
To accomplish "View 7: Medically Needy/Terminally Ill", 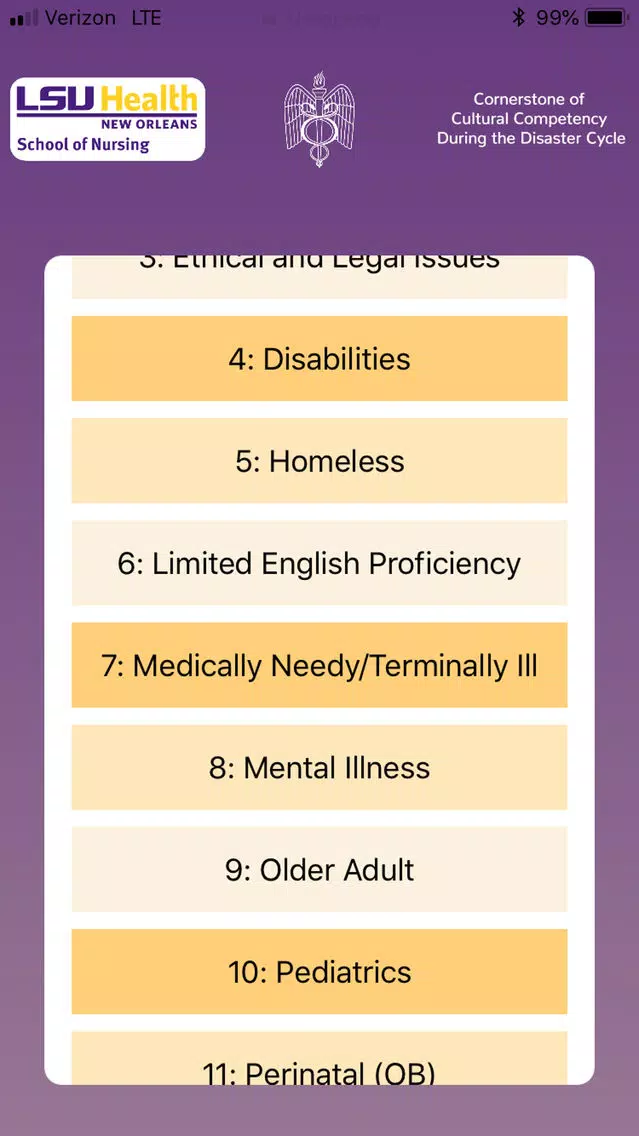I will click(320, 665).
